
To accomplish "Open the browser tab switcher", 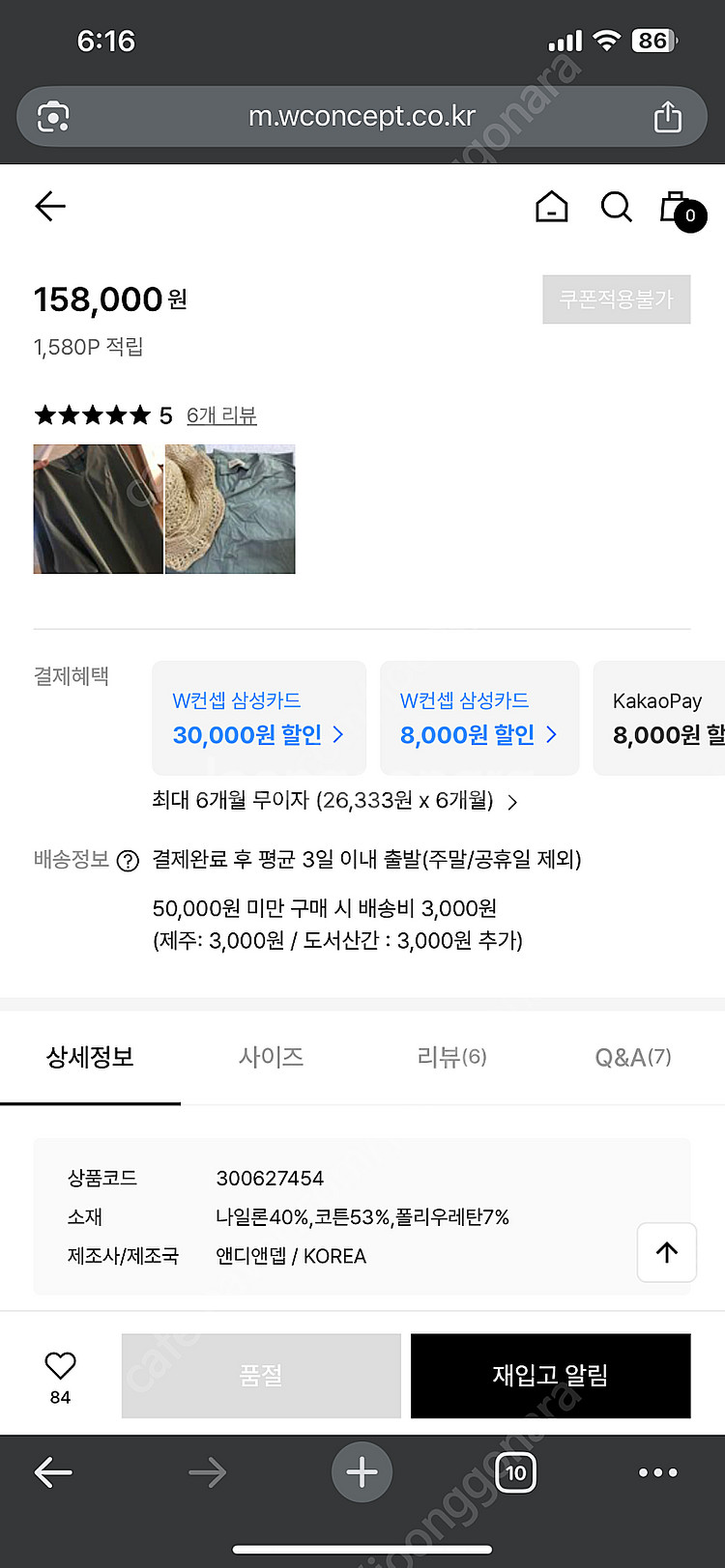I will [x=515, y=1472].
